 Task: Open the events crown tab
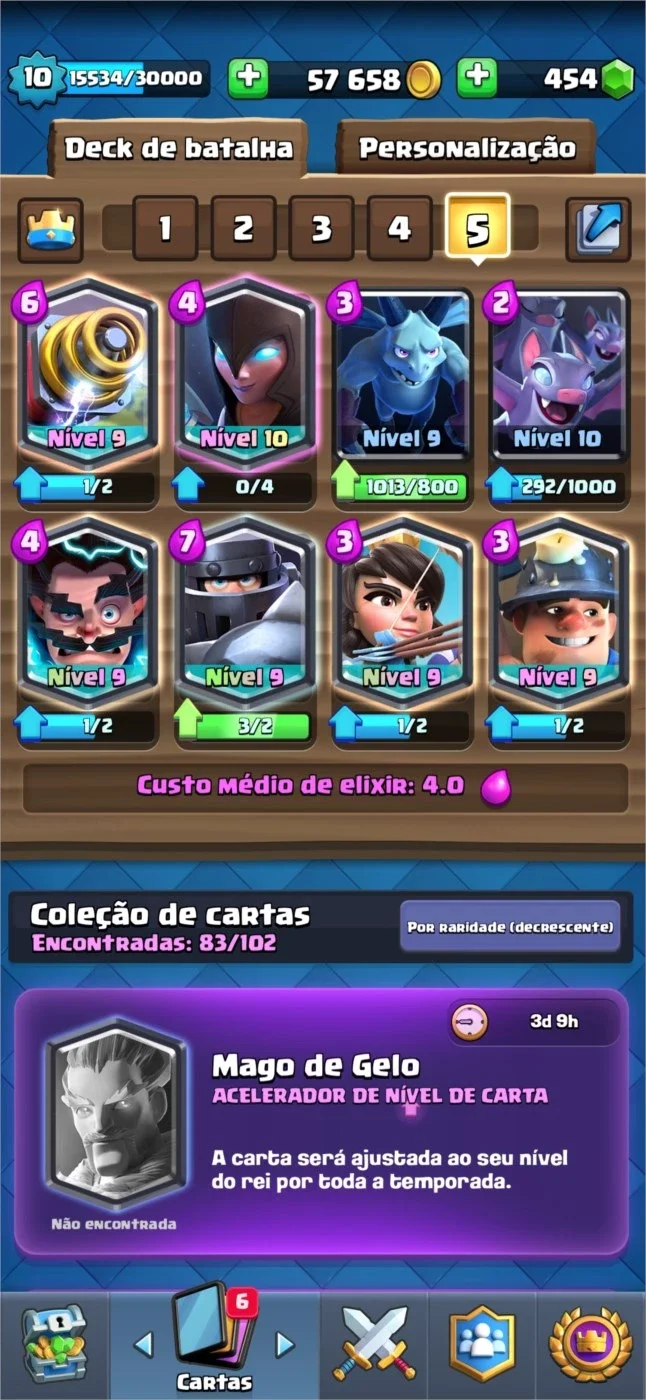[590, 1344]
